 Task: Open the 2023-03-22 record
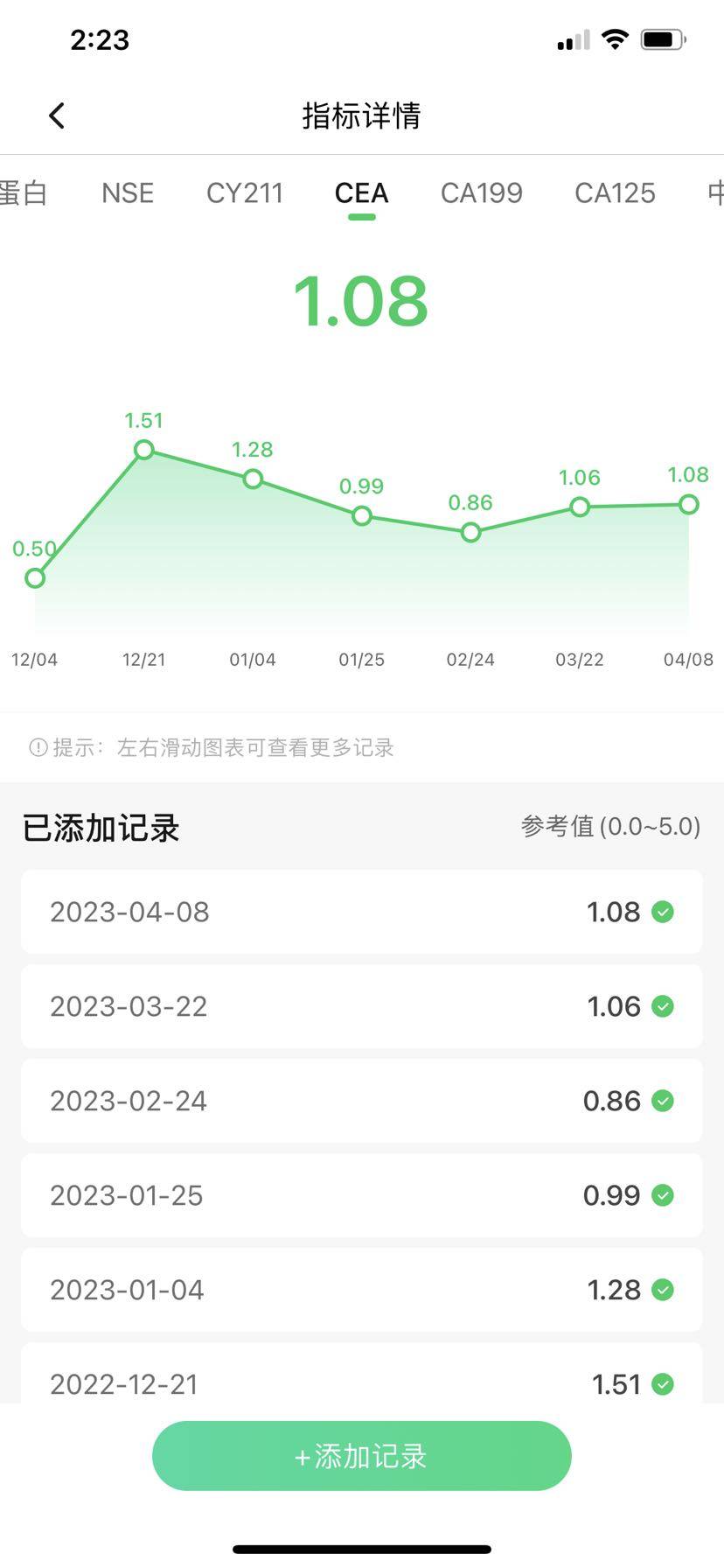click(x=361, y=1006)
